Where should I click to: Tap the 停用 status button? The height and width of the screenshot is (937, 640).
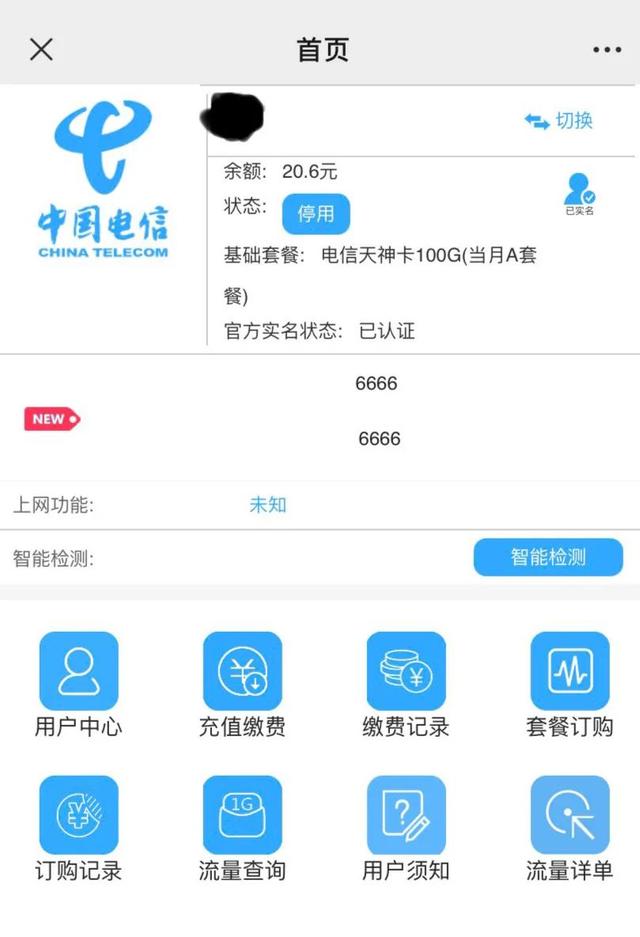click(x=316, y=213)
